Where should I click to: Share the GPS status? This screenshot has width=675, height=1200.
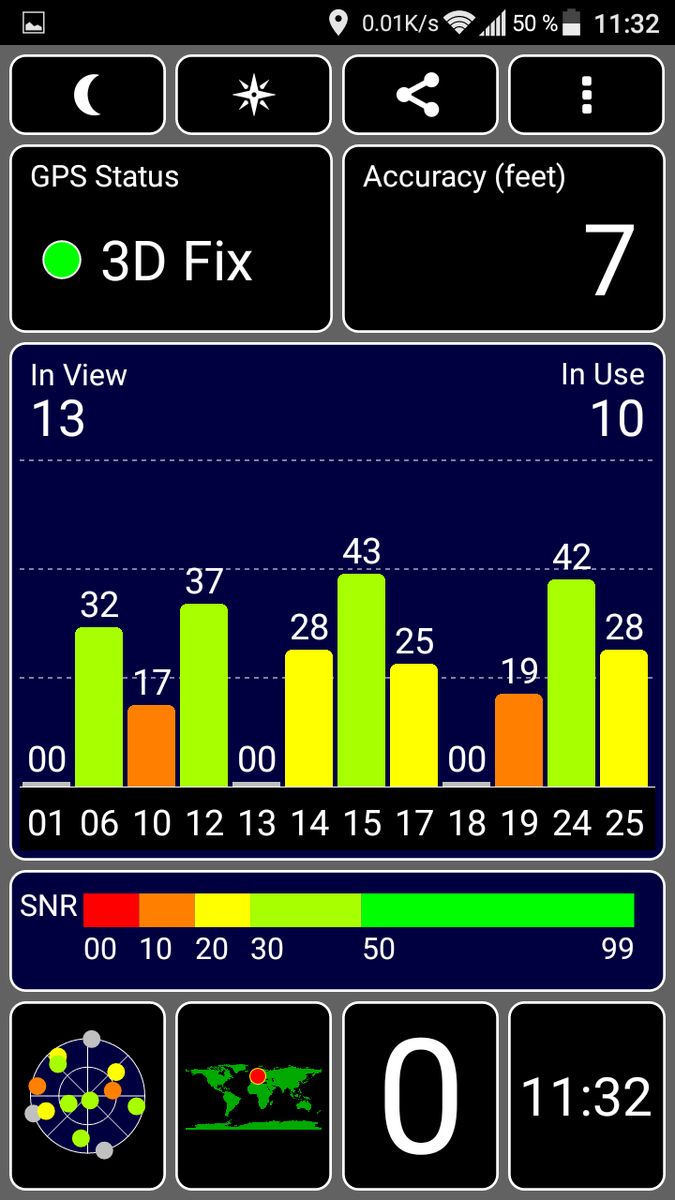tap(420, 95)
